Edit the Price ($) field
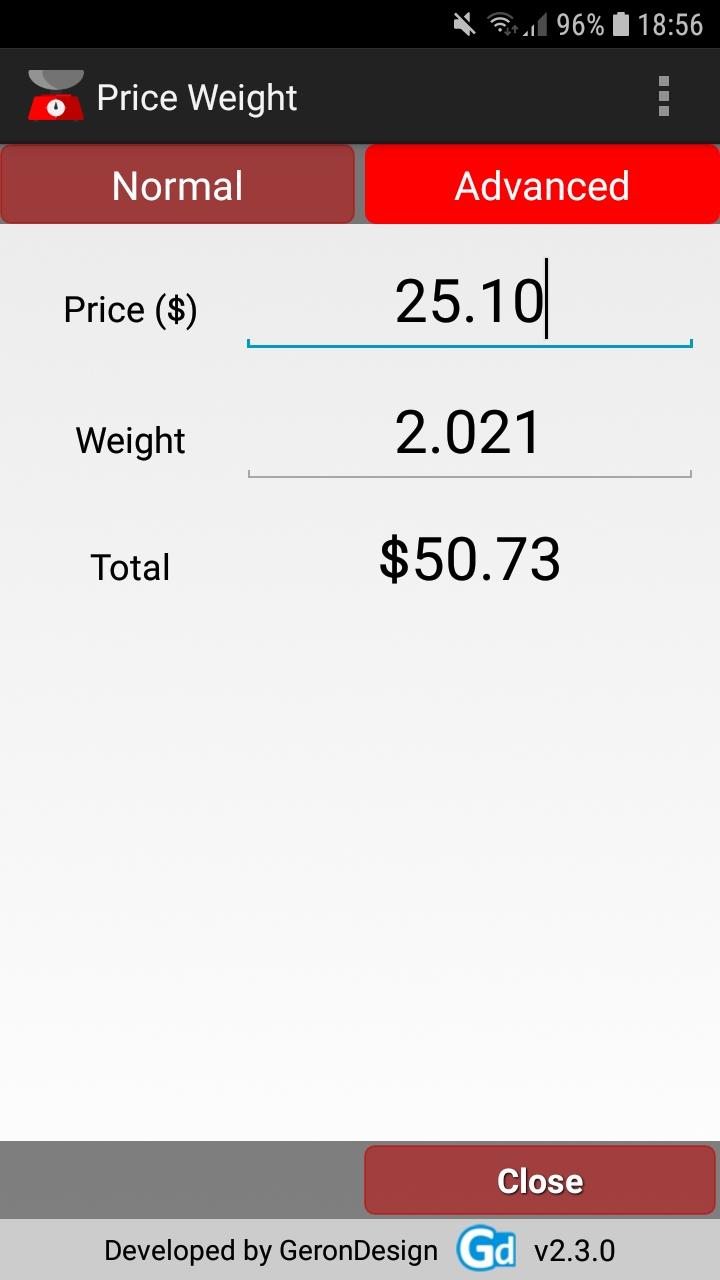The image size is (720, 1280). pos(469,303)
